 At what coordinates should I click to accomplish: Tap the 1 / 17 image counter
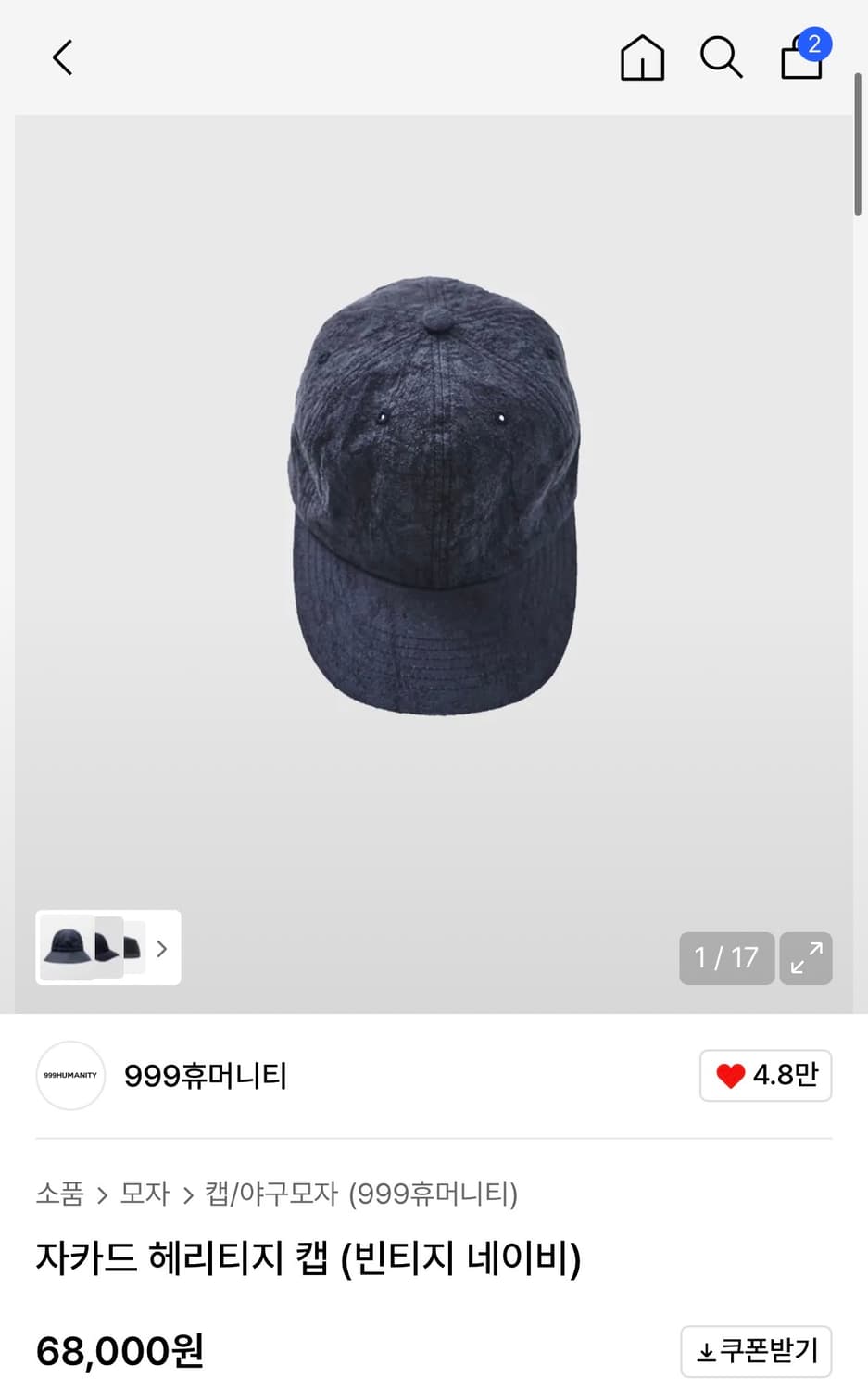click(x=726, y=958)
